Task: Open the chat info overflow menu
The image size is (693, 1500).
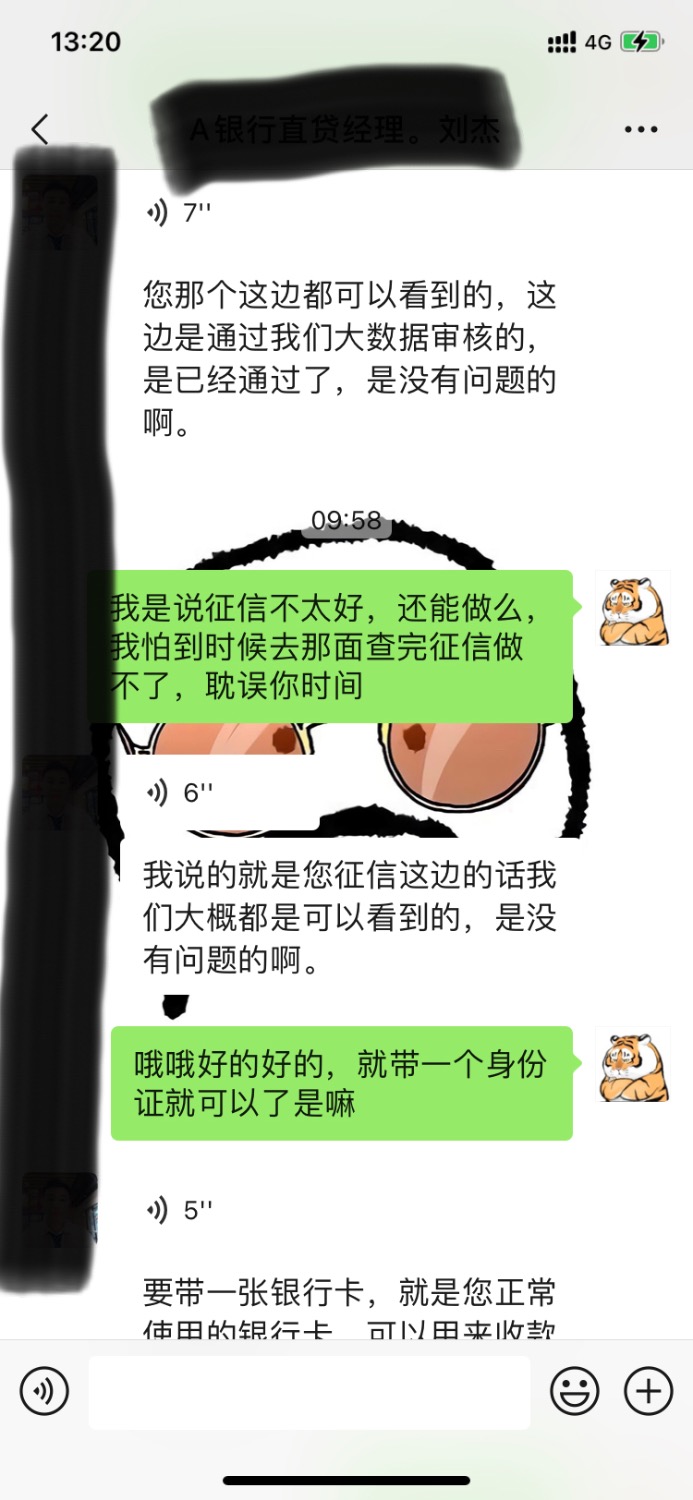Action: pos(640,130)
